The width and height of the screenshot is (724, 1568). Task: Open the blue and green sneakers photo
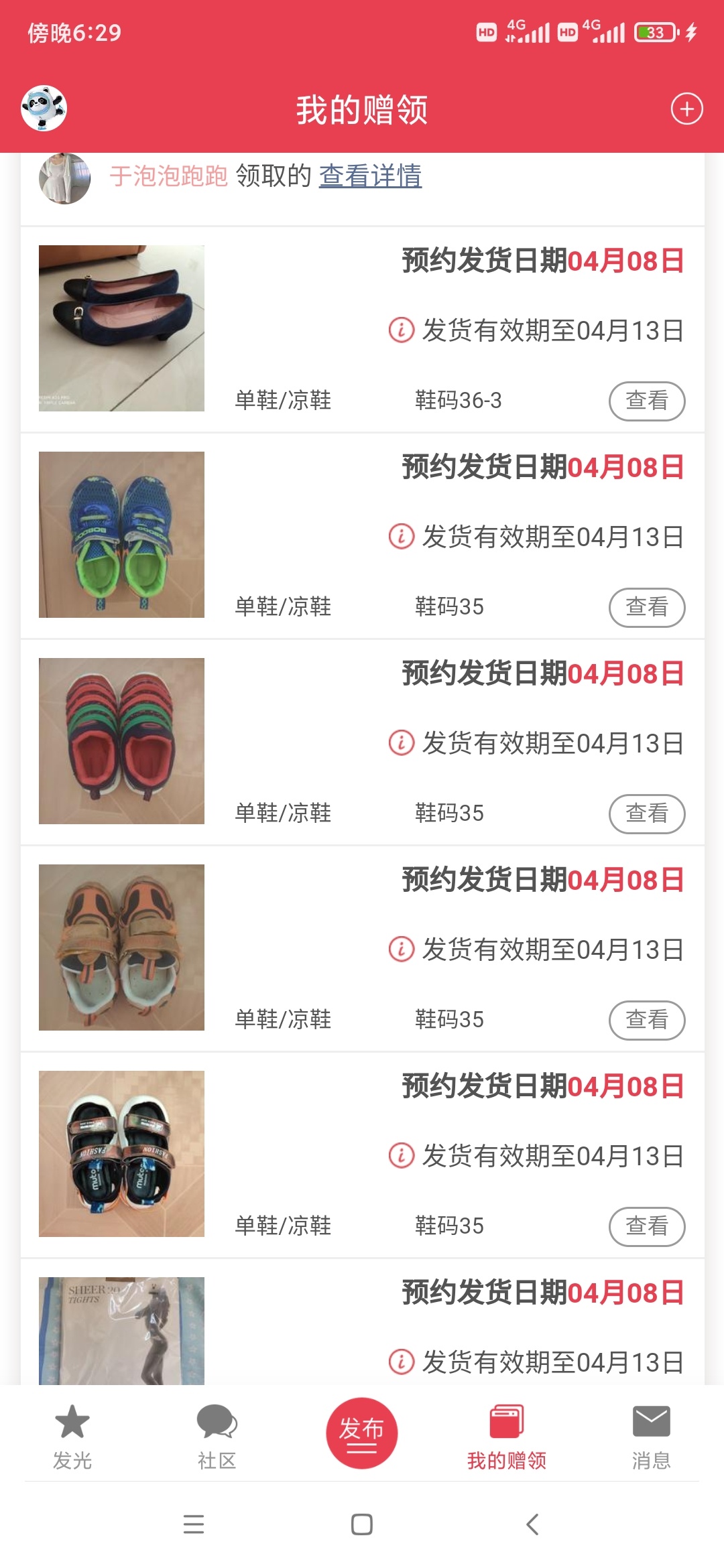[121, 535]
